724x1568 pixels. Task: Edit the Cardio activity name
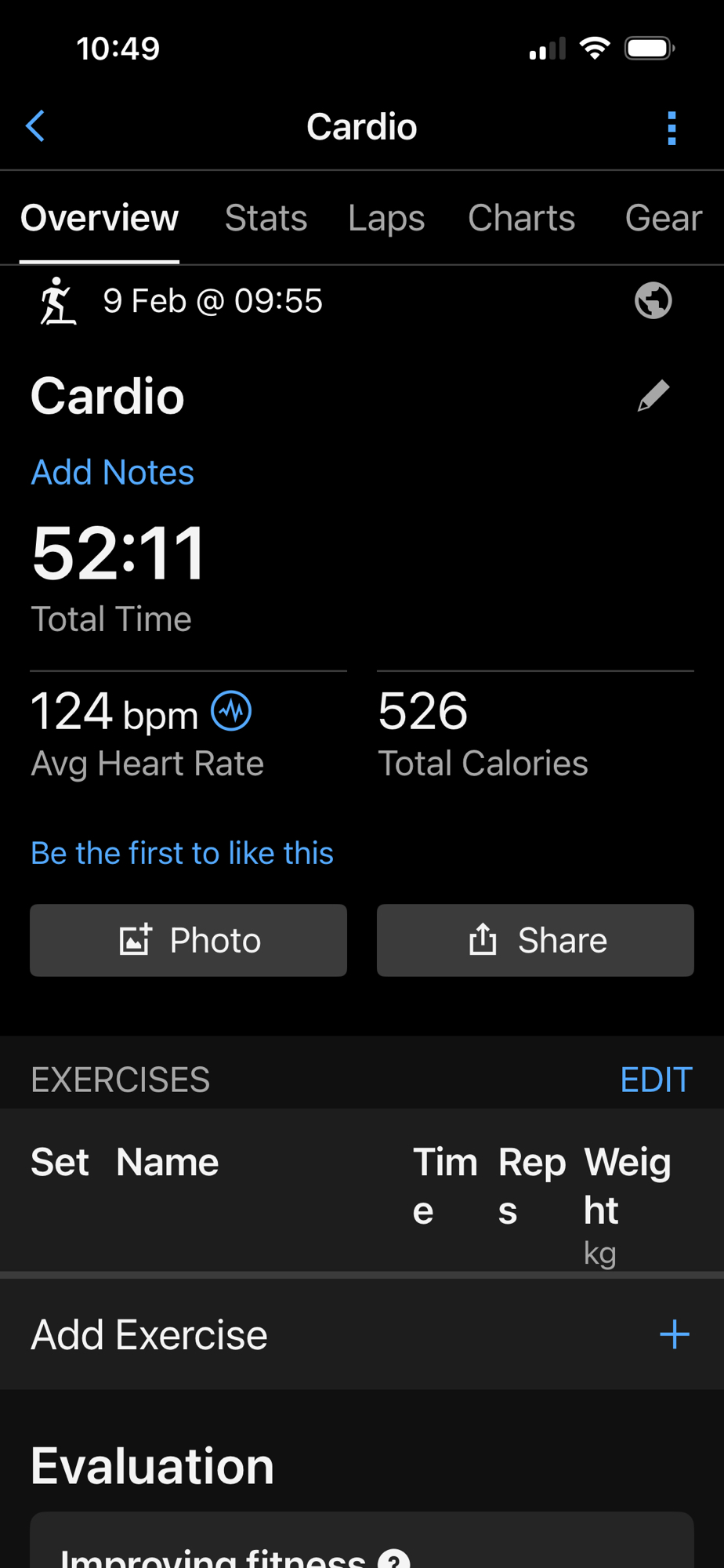coord(653,396)
